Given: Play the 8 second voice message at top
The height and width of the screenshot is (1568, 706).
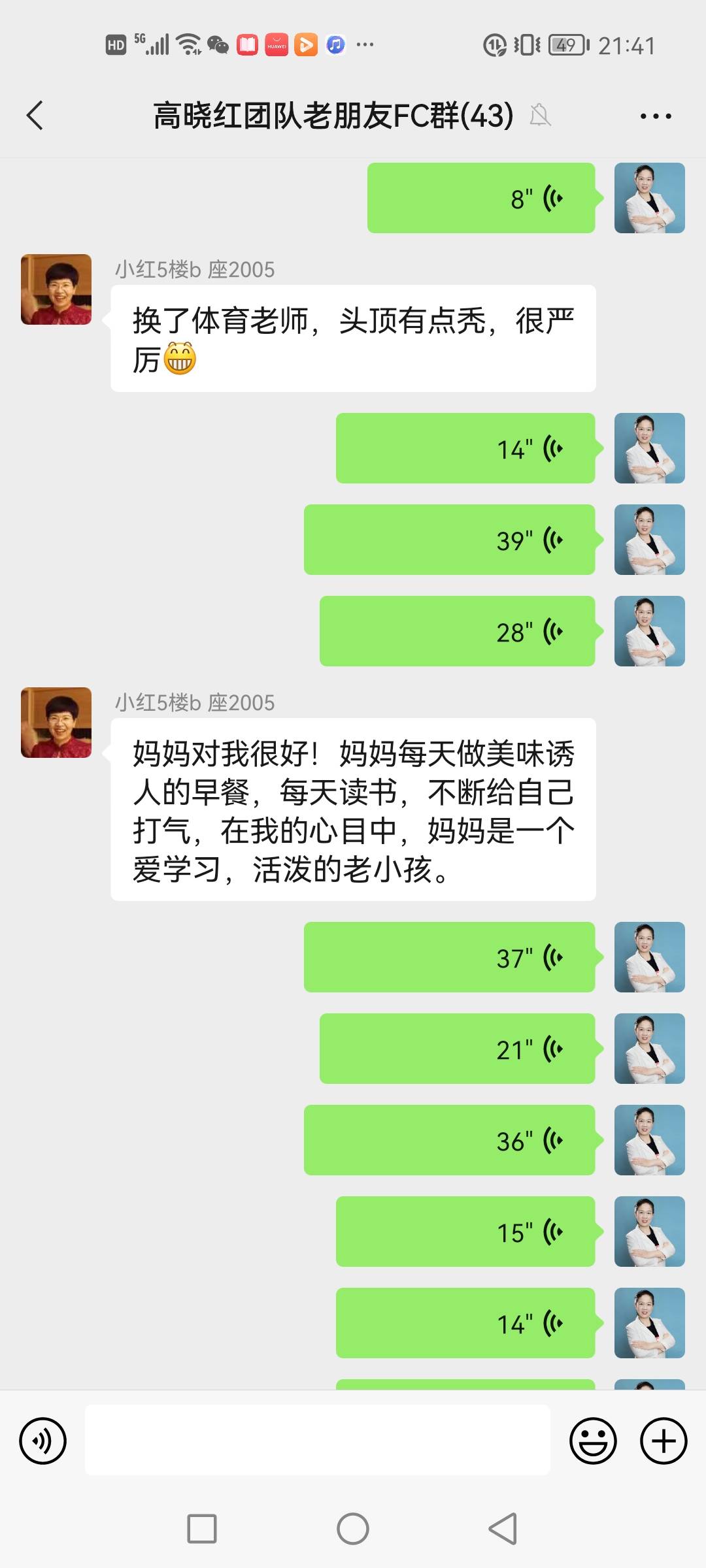Looking at the screenshot, I should 480,198.
